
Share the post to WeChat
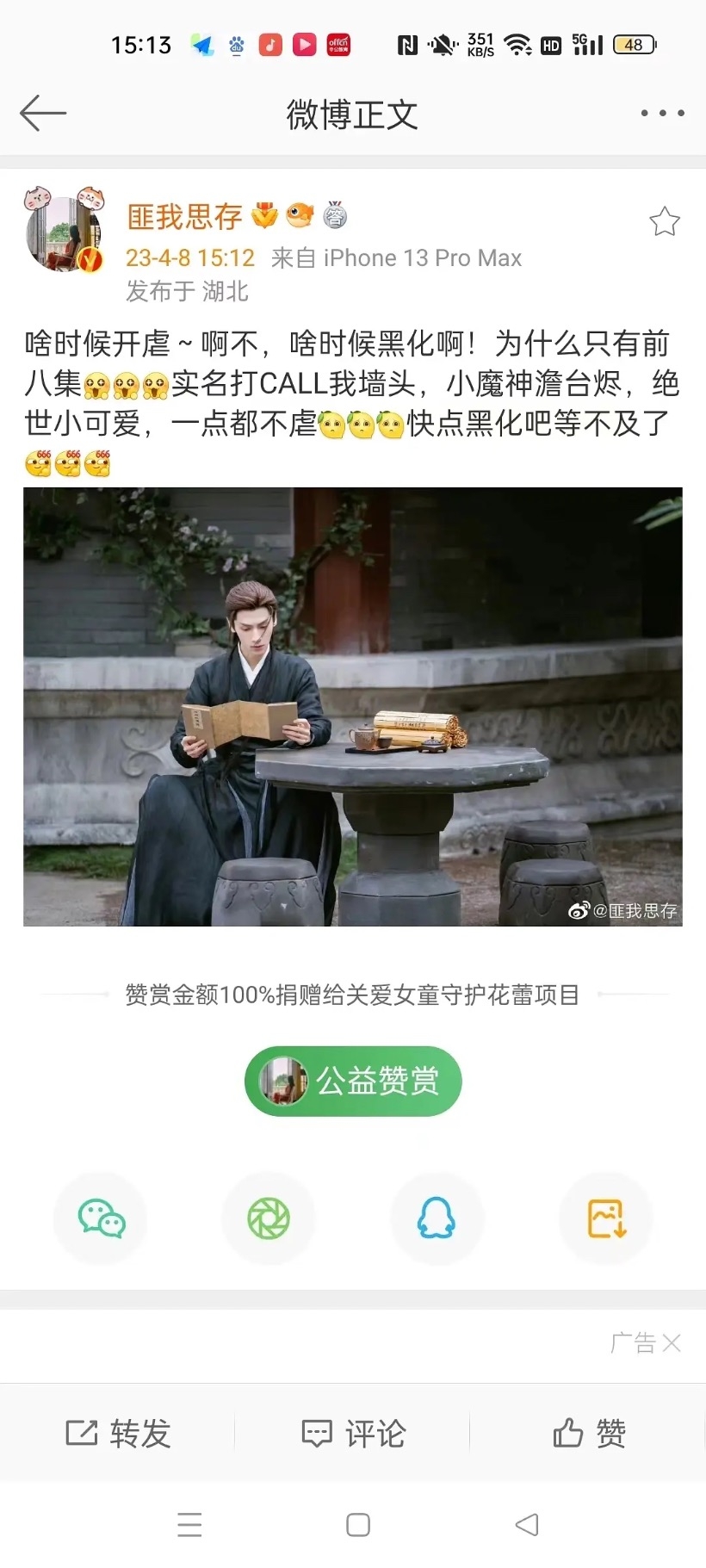click(101, 1218)
